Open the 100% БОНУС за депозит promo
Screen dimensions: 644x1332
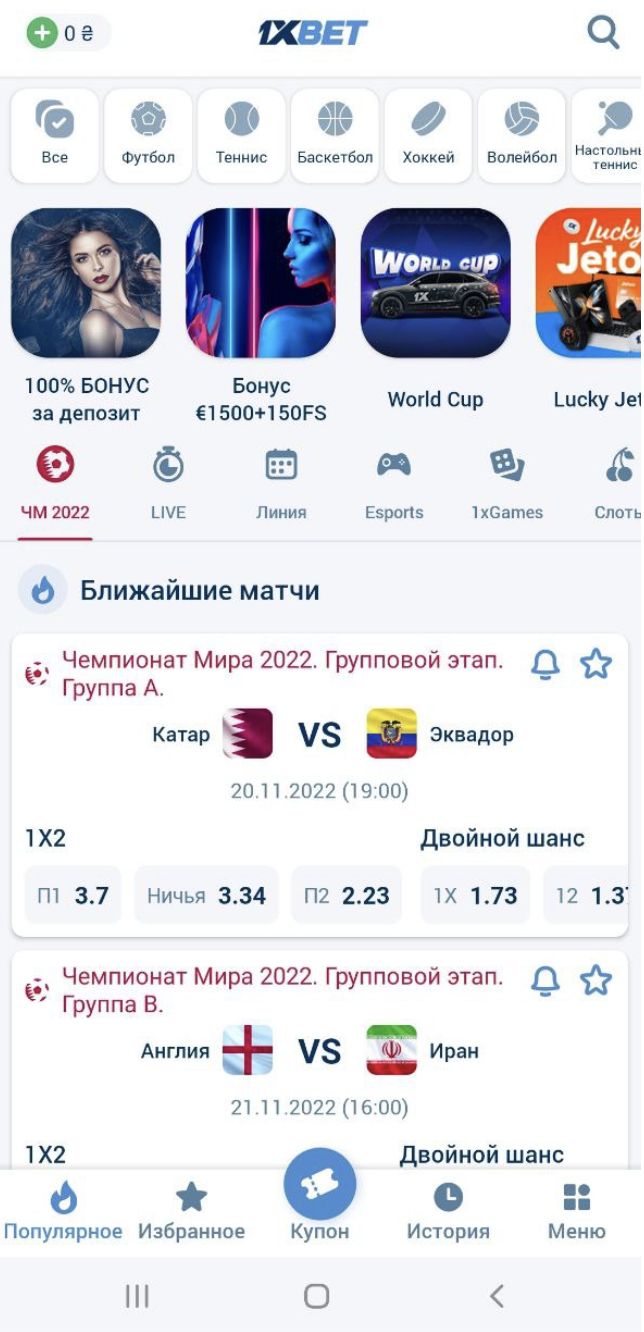(x=86, y=315)
